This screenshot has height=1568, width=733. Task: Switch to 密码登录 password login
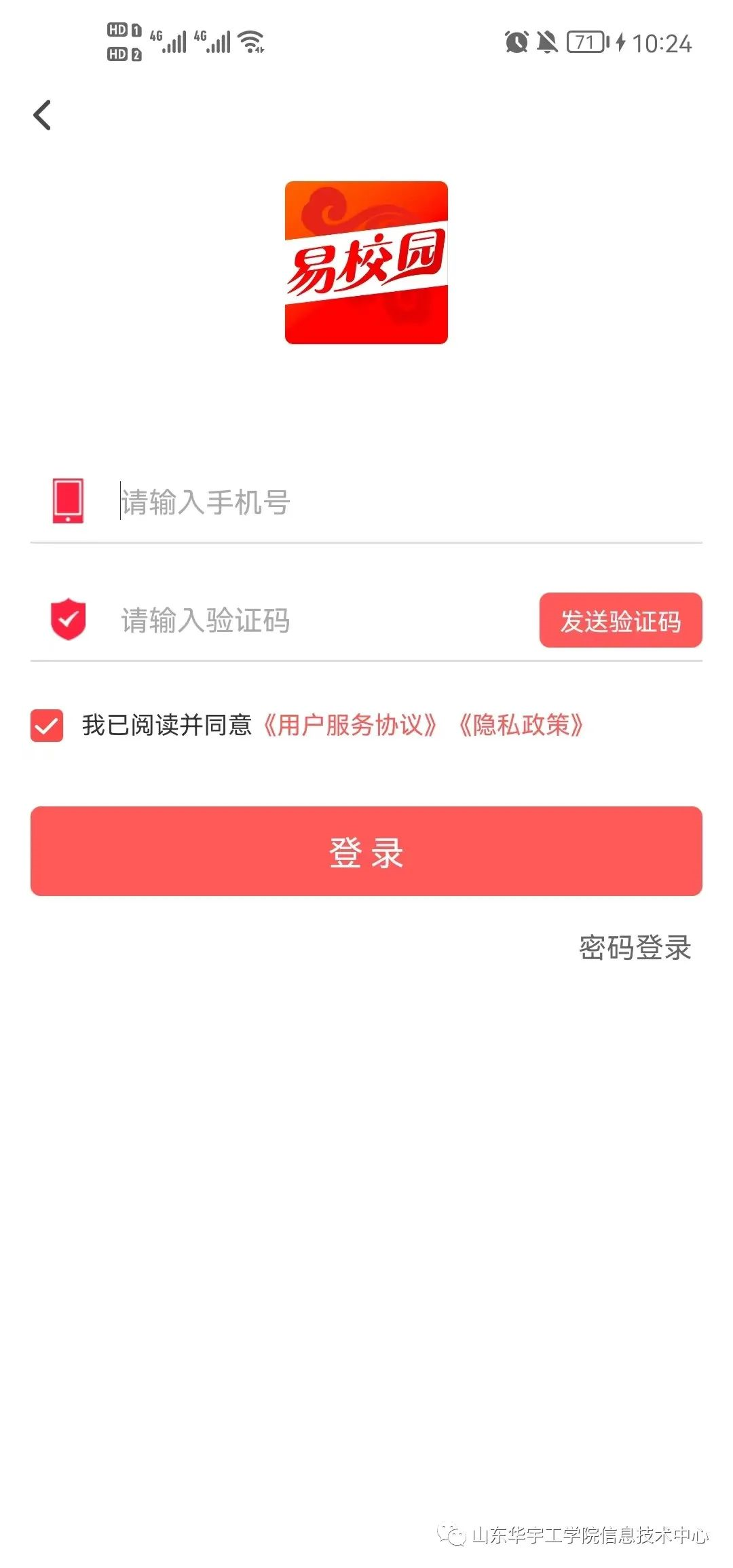(x=635, y=948)
